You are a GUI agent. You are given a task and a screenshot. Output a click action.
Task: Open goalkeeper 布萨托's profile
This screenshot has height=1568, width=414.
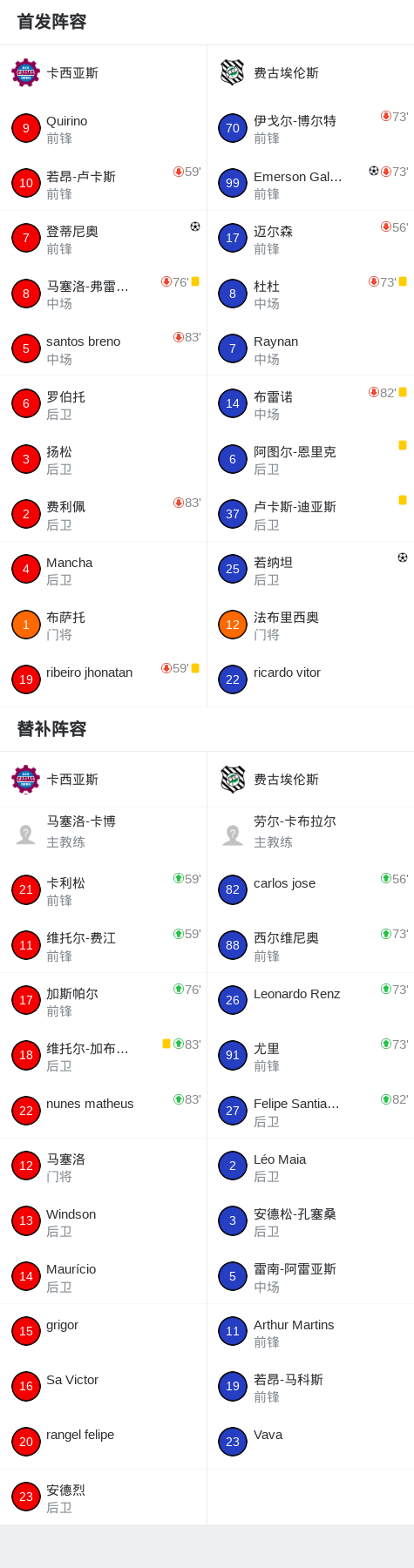(x=103, y=625)
